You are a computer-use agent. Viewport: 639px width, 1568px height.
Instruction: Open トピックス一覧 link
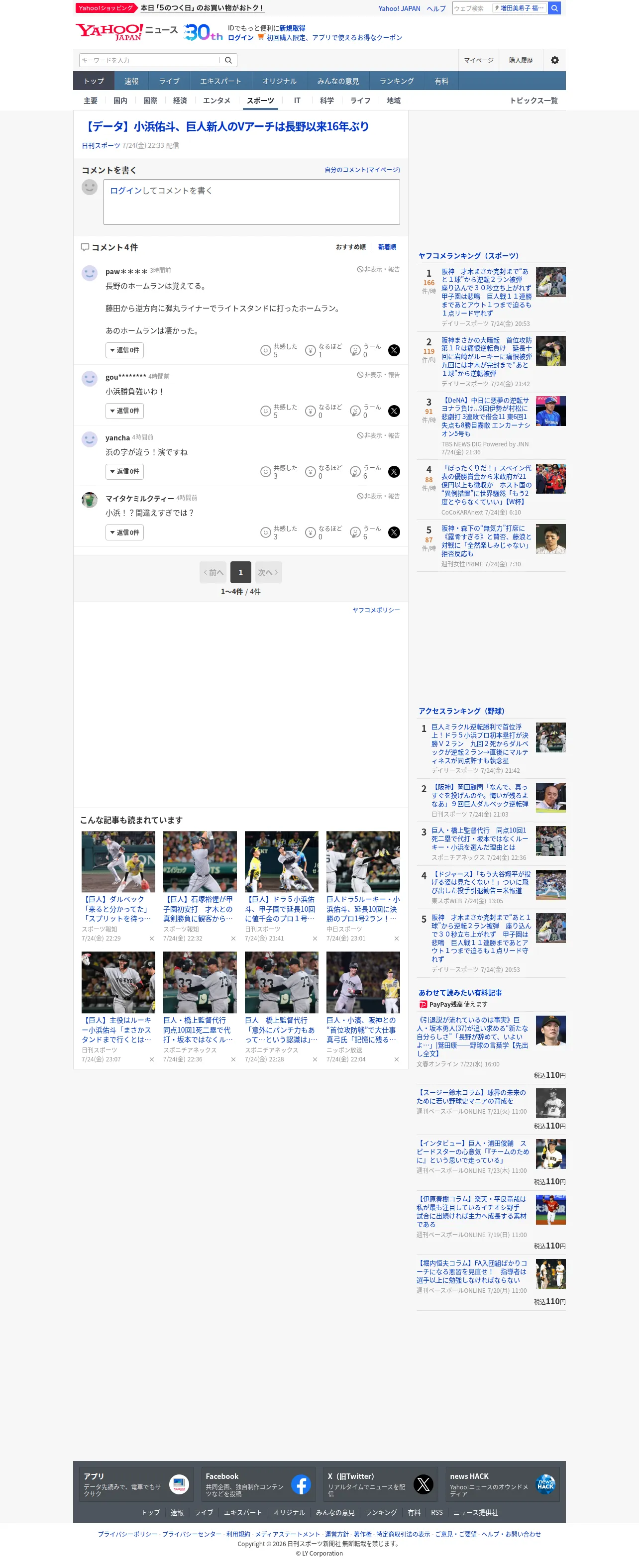click(x=533, y=101)
